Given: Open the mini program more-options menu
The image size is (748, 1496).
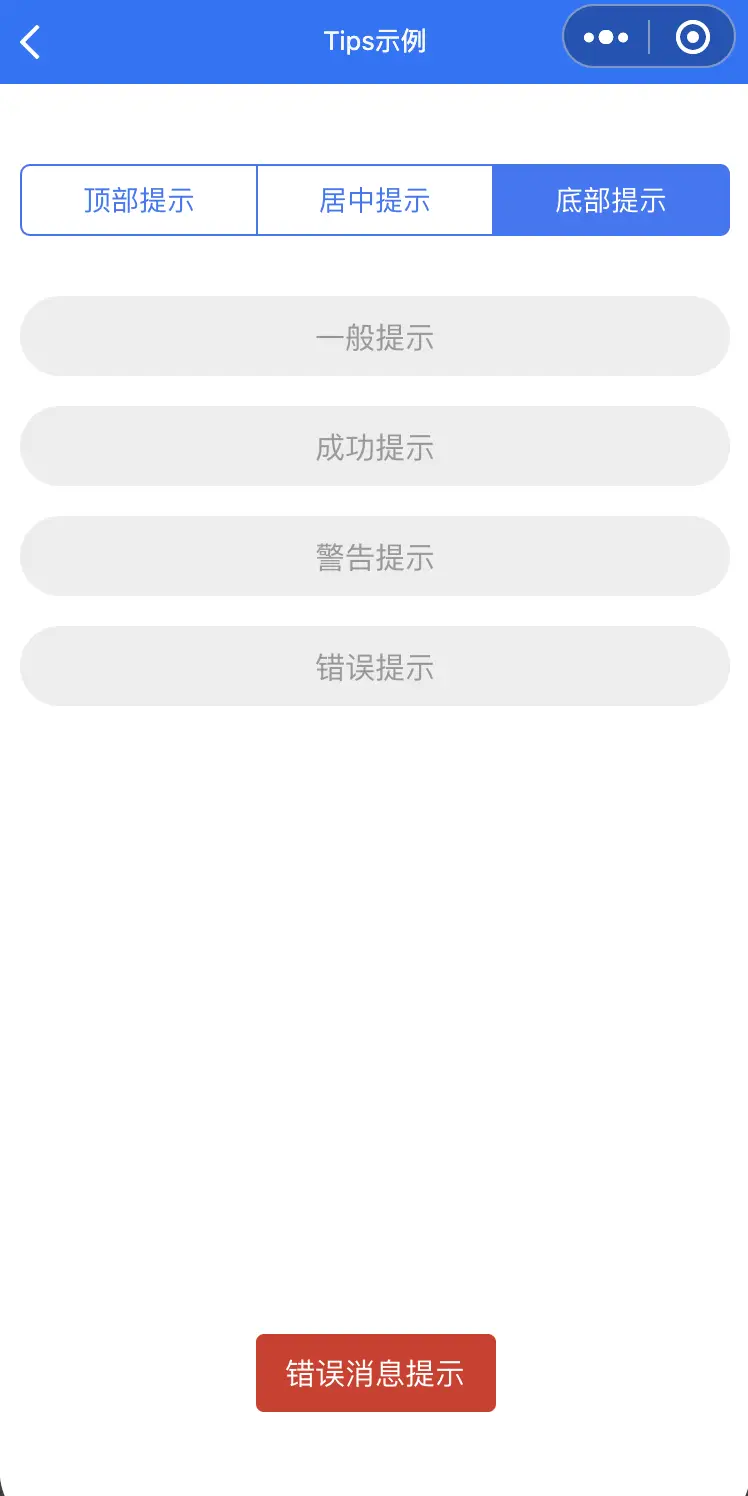Looking at the screenshot, I should 606,38.
